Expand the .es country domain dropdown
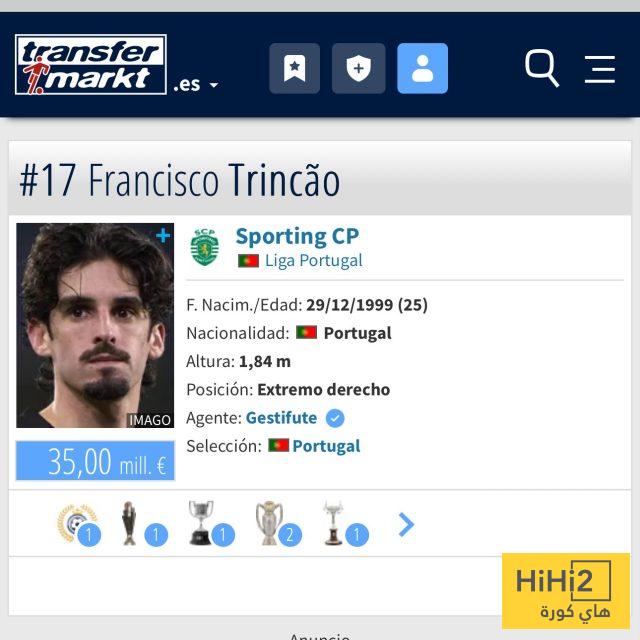The width and height of the screenshot is (640, 640). [195, 85]
